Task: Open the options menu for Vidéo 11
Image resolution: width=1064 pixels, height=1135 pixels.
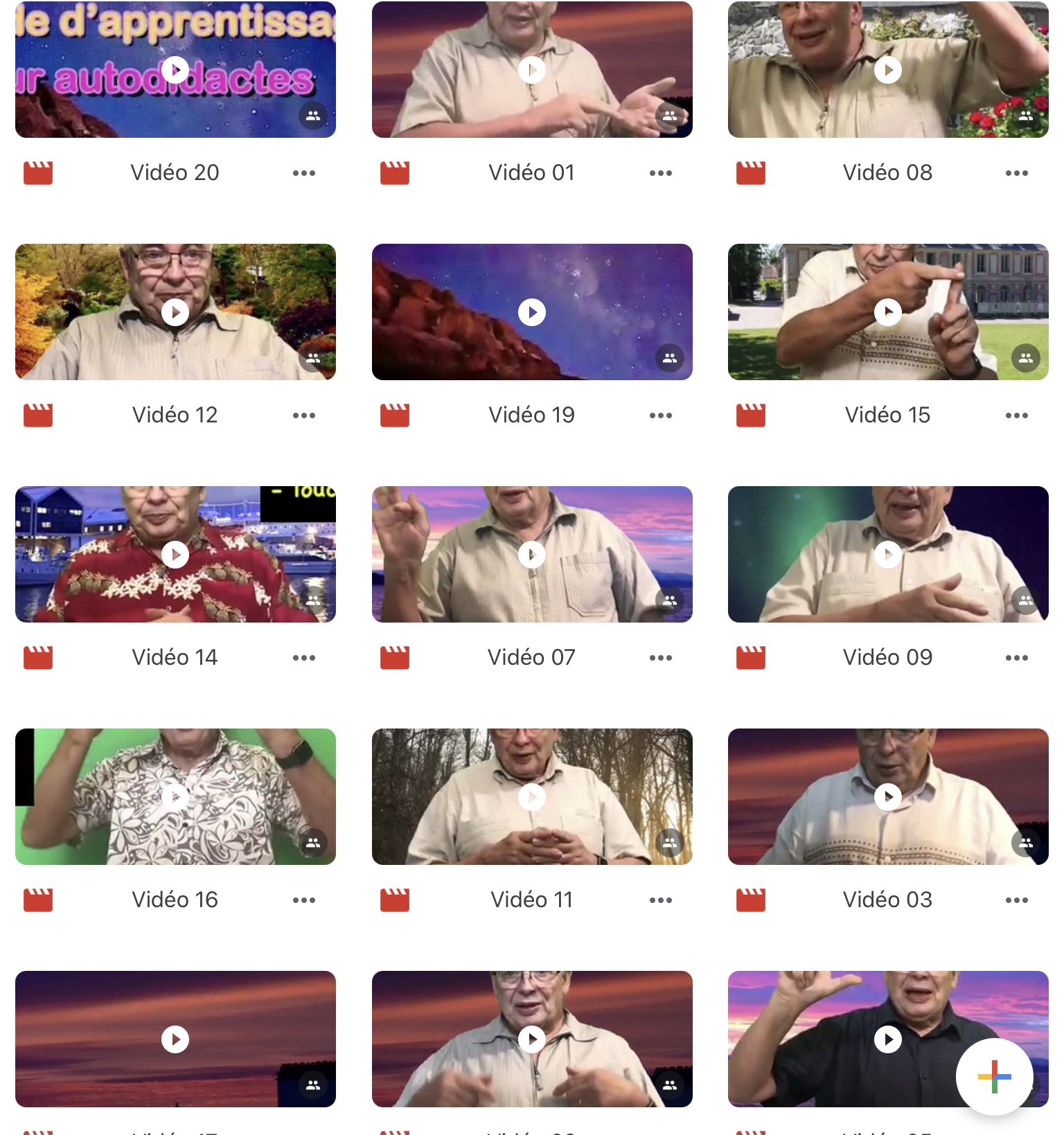Action: (661, 900)
